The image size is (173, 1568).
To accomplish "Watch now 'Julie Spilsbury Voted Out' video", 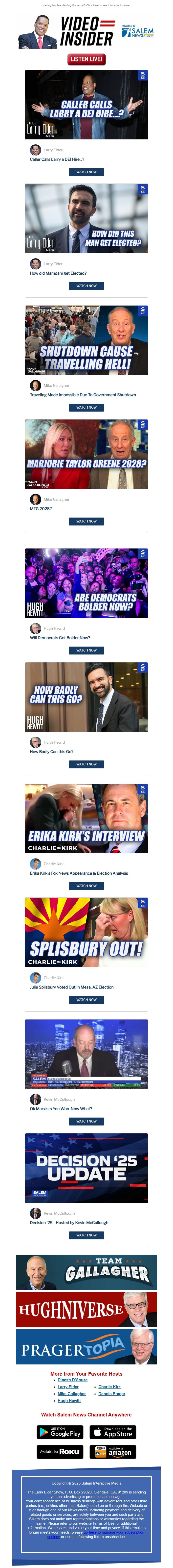I will (86, 999).
